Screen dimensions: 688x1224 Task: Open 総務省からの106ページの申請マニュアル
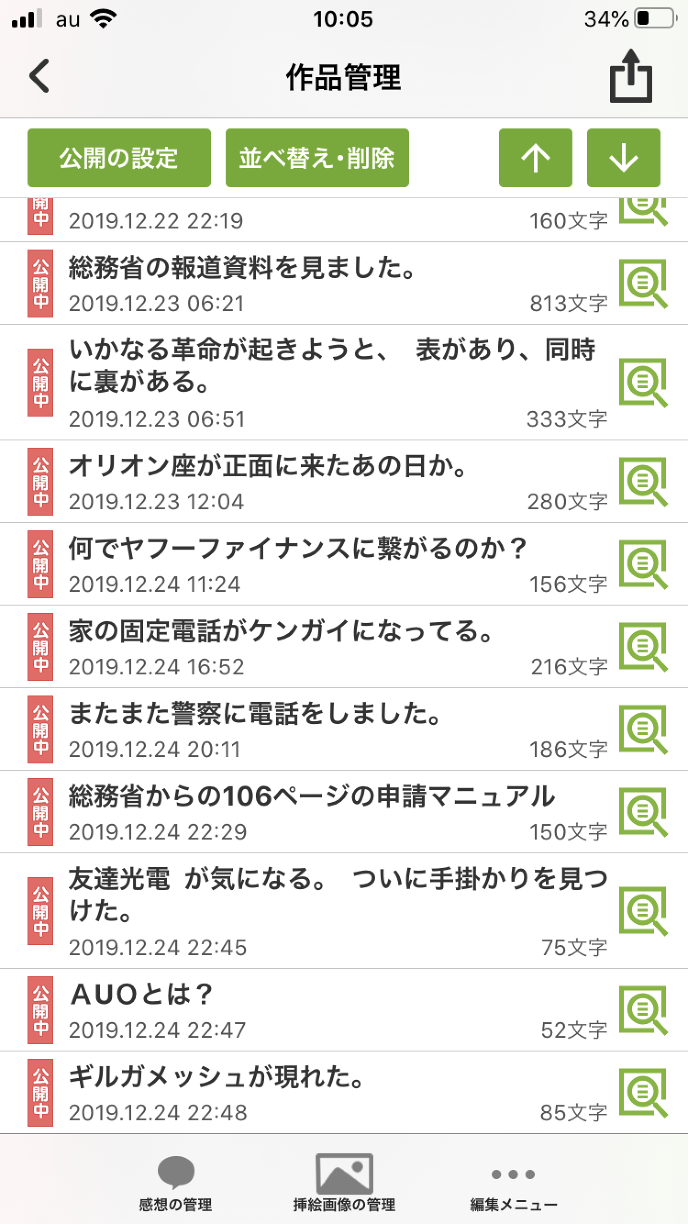pos(311,797)
